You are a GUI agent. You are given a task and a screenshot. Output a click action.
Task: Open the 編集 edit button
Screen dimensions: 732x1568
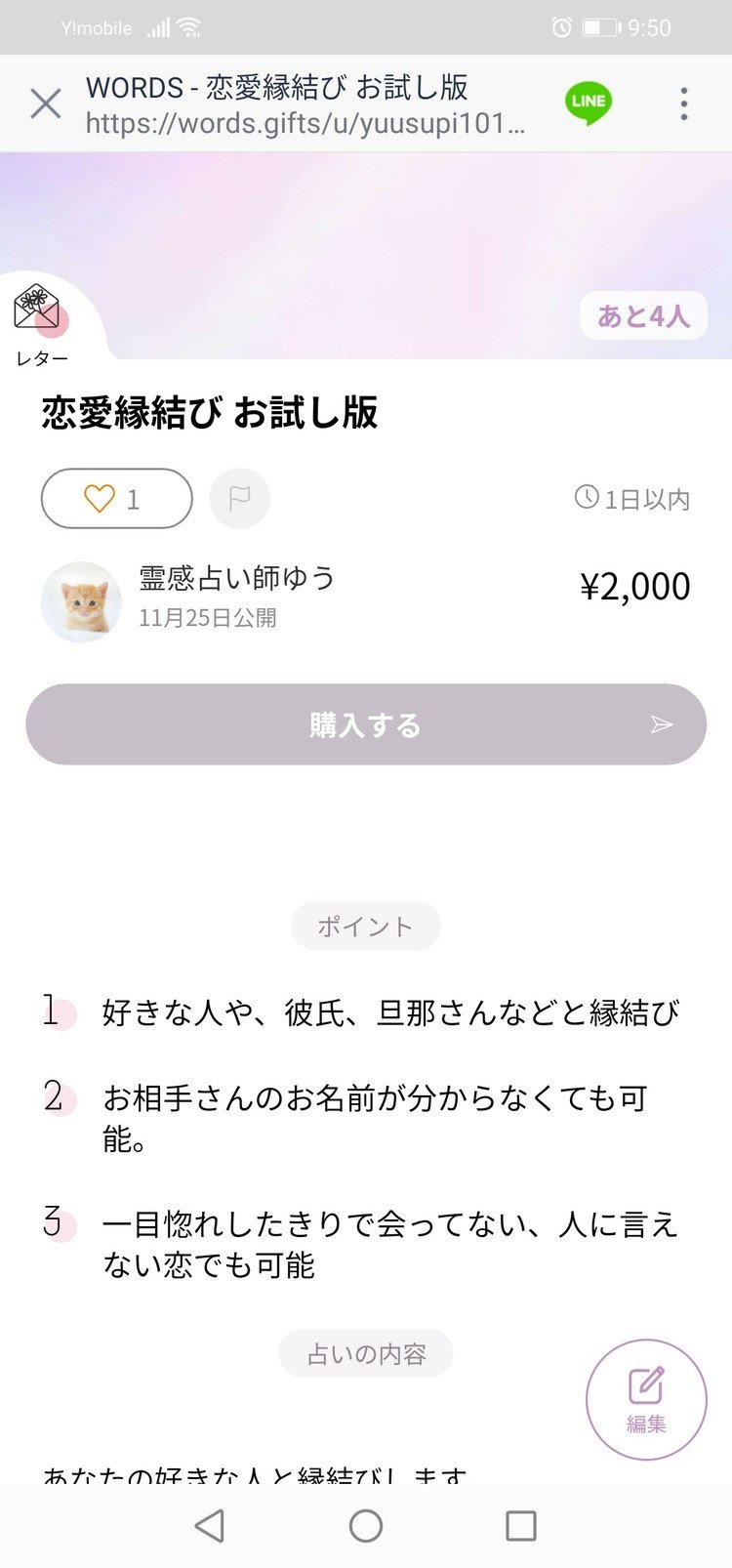[646, 1399]
